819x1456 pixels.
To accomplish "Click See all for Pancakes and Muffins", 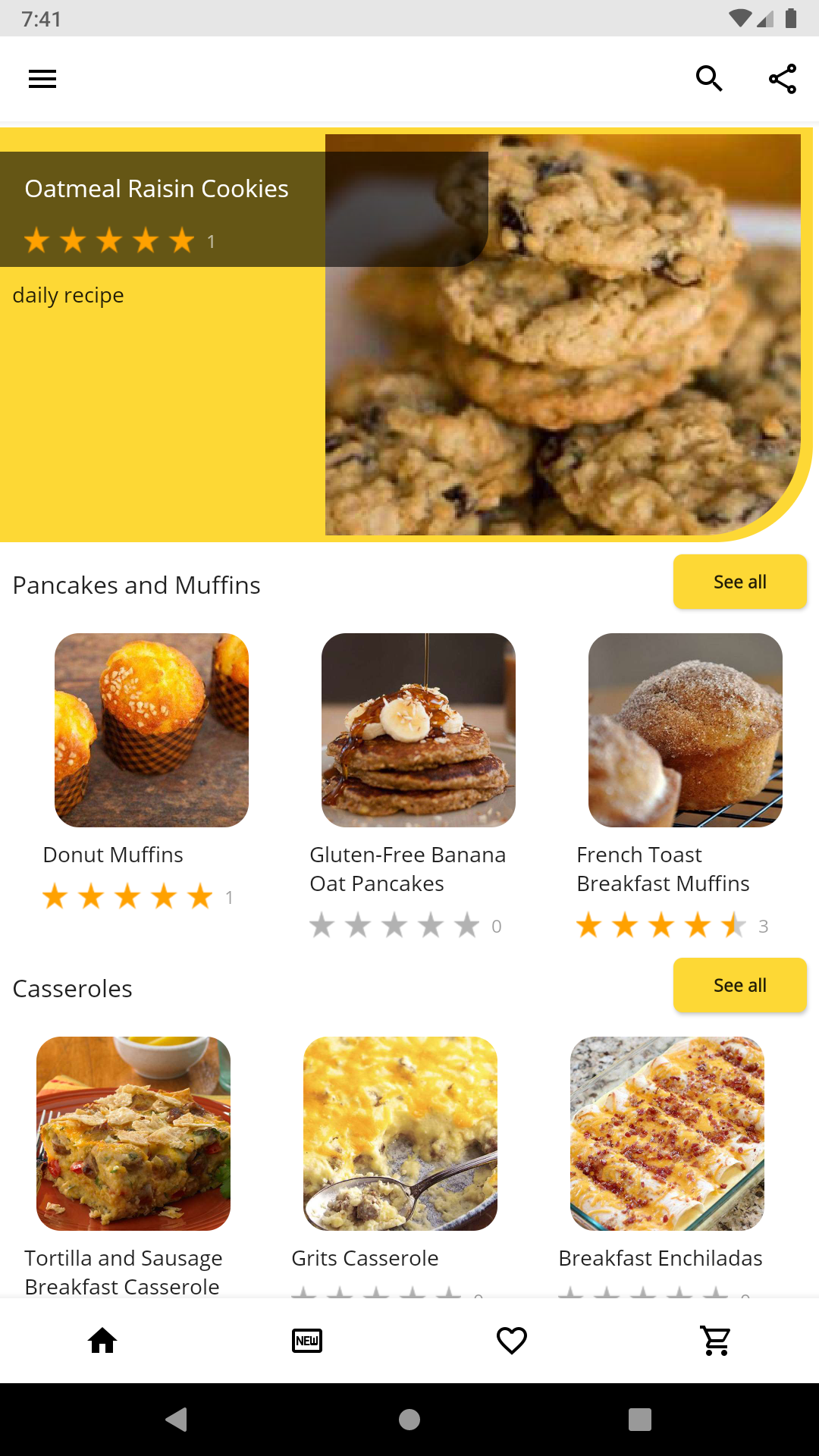I will point(739,582).
